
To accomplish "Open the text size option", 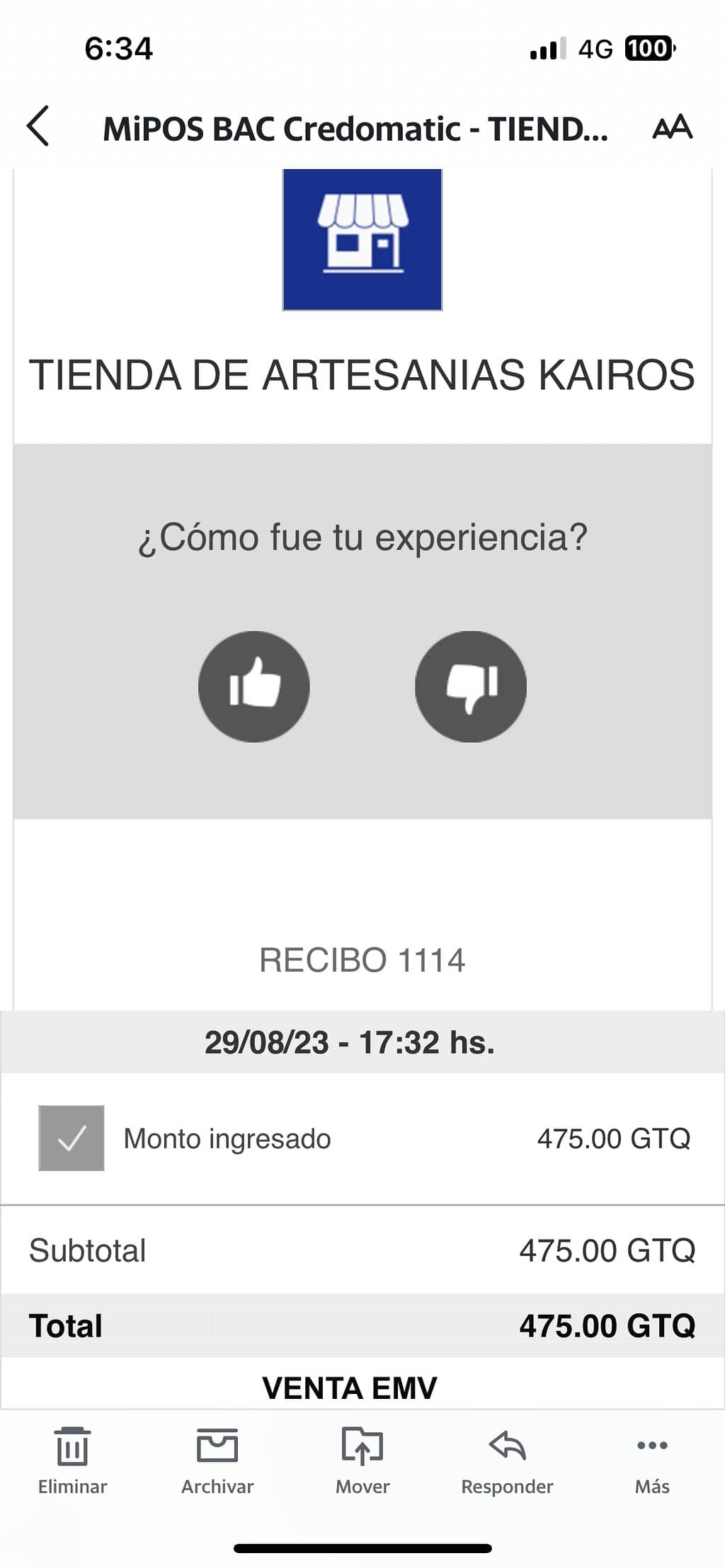I will coord(671,127).
